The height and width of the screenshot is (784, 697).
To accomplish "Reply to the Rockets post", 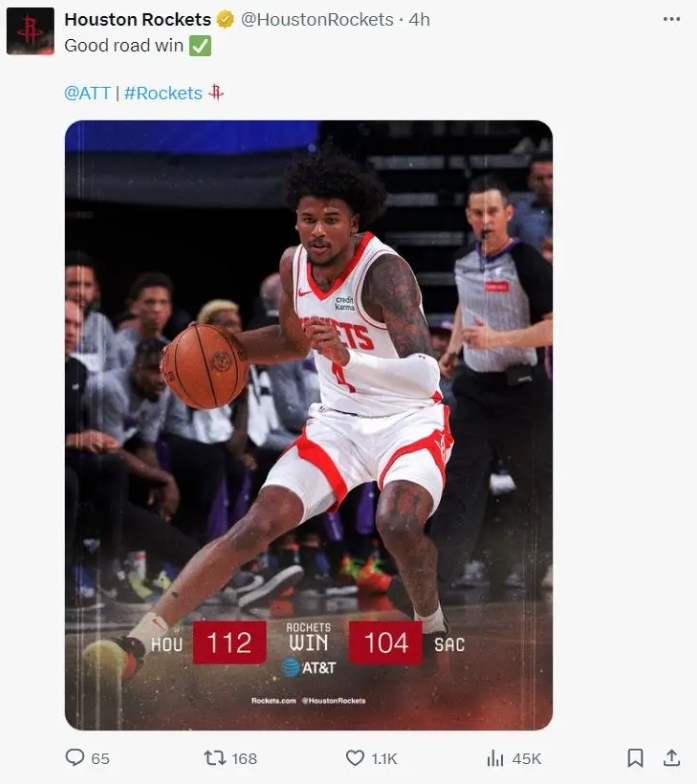I will [75, 758].
